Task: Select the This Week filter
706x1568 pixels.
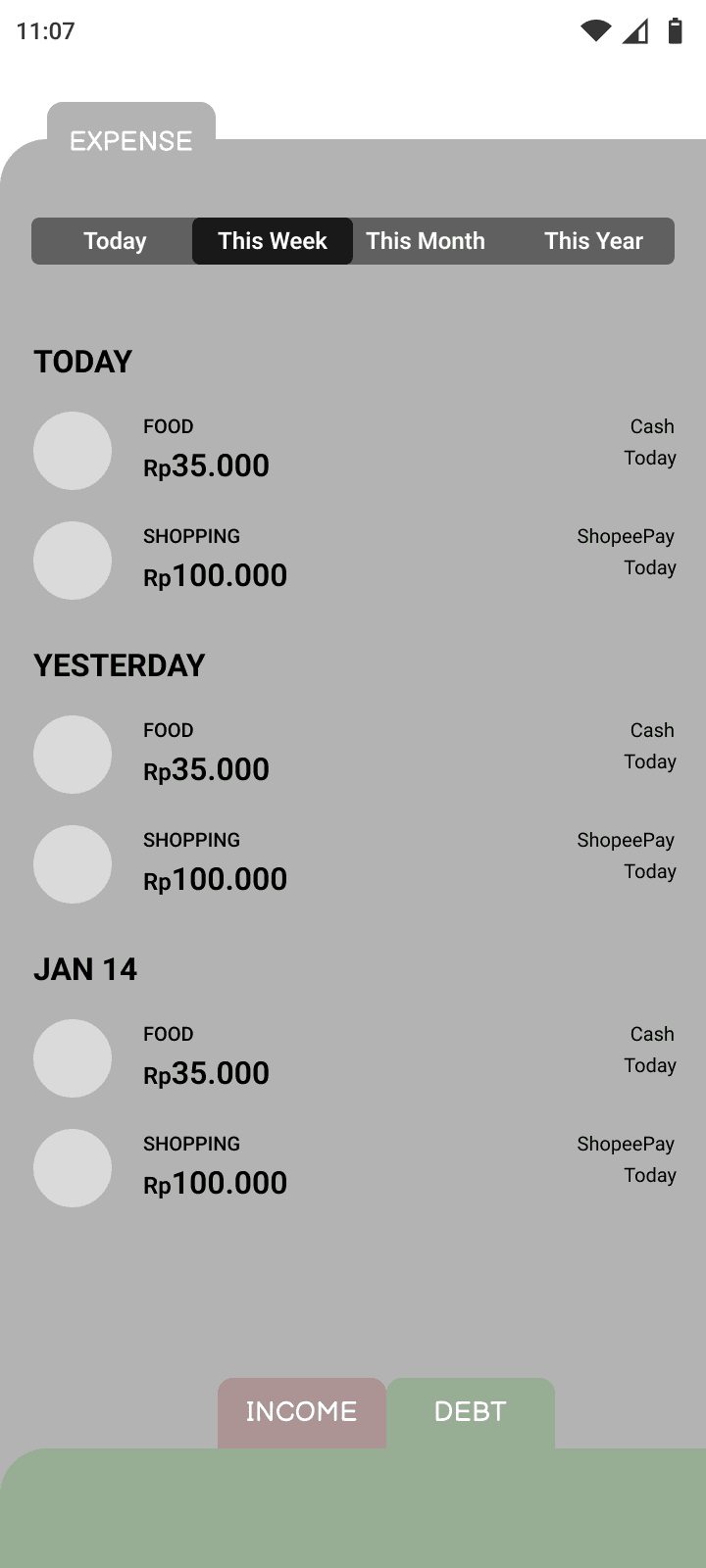Action: 273,241
